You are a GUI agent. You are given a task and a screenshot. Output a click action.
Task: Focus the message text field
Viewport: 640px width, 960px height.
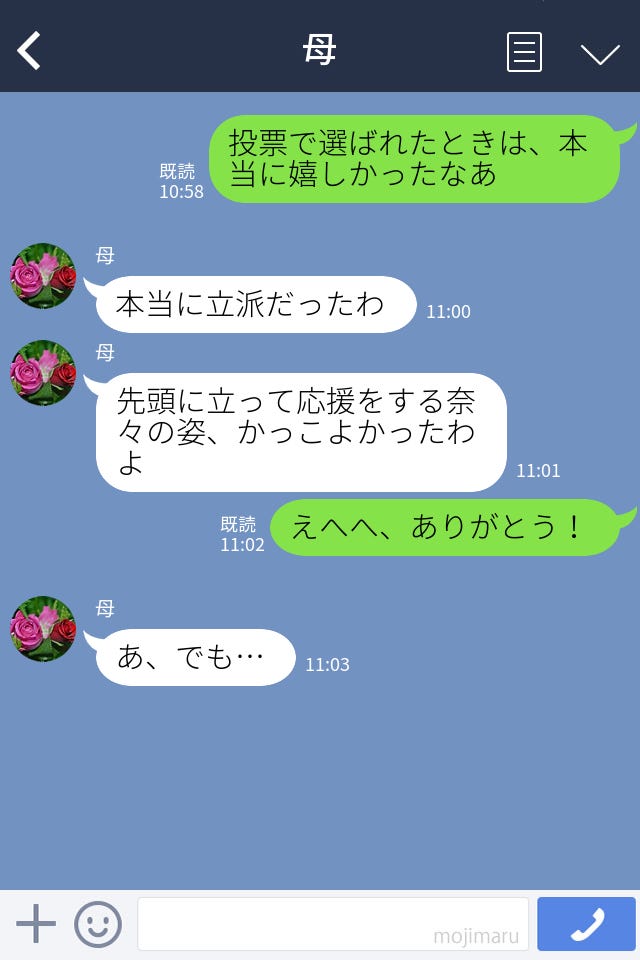pyautogui.click(x=332, y=924)
